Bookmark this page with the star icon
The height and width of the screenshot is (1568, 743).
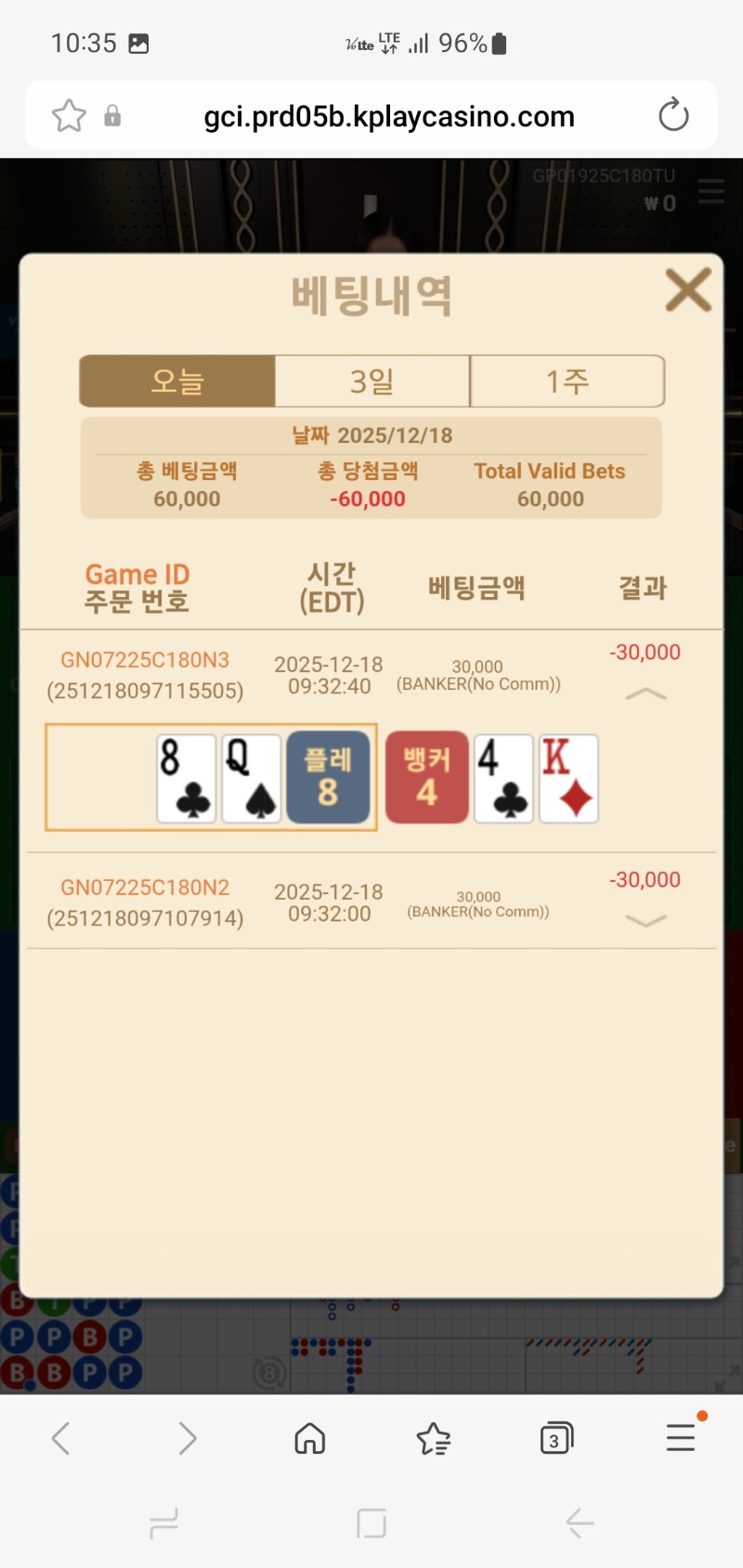pyautogui.click(x=69, y=116)
